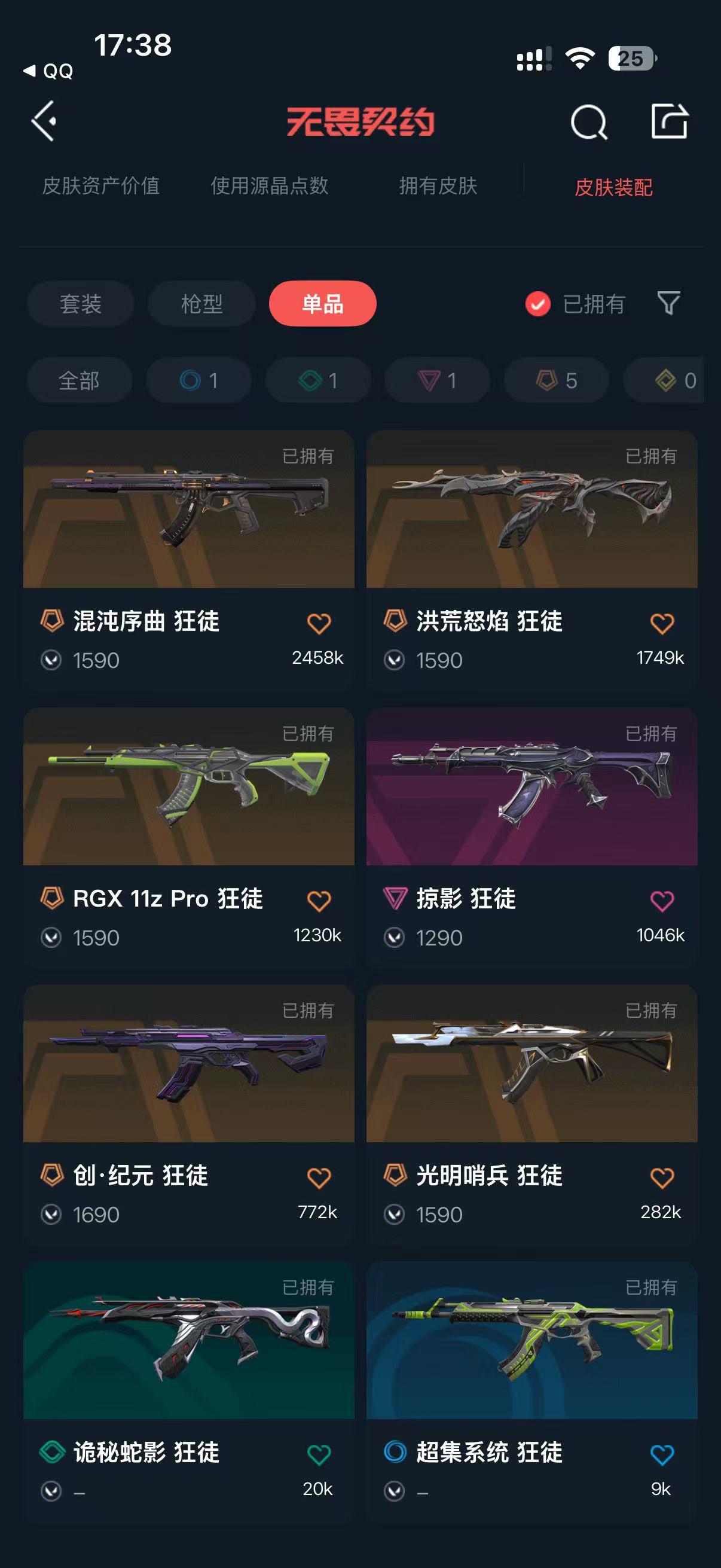Go back using the top-left arrow

44,121
